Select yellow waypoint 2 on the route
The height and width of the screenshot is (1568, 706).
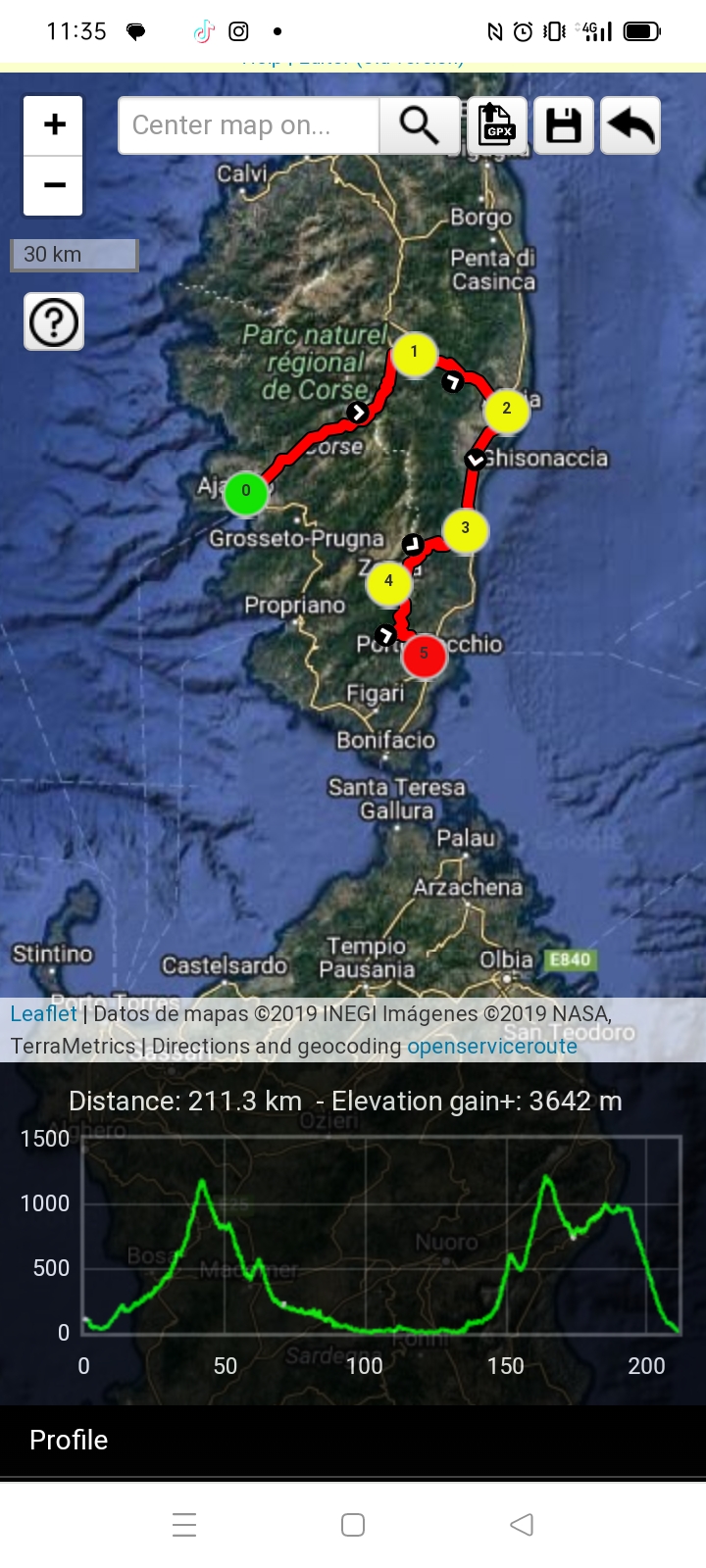point(506,410)
